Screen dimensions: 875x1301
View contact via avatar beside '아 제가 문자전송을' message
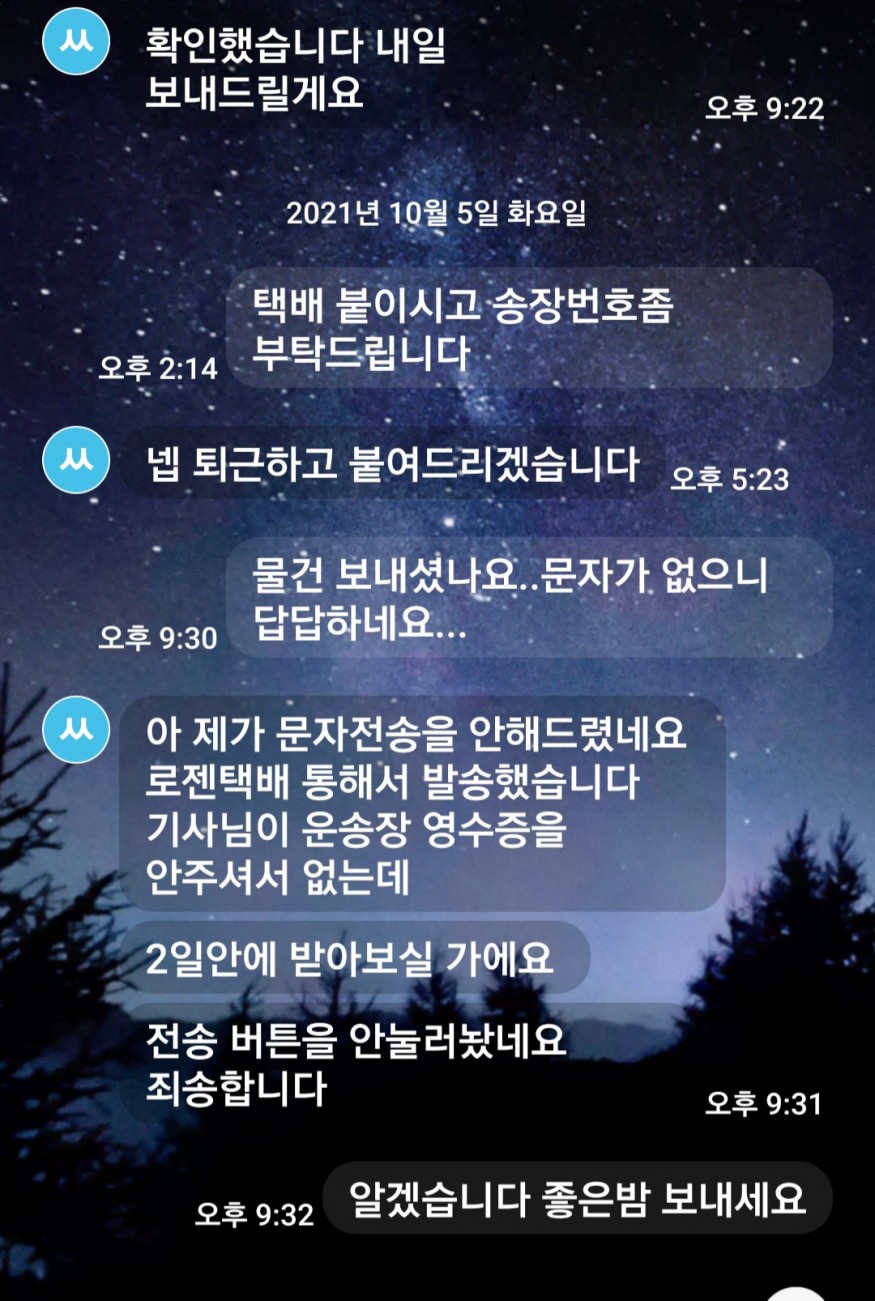77,732
